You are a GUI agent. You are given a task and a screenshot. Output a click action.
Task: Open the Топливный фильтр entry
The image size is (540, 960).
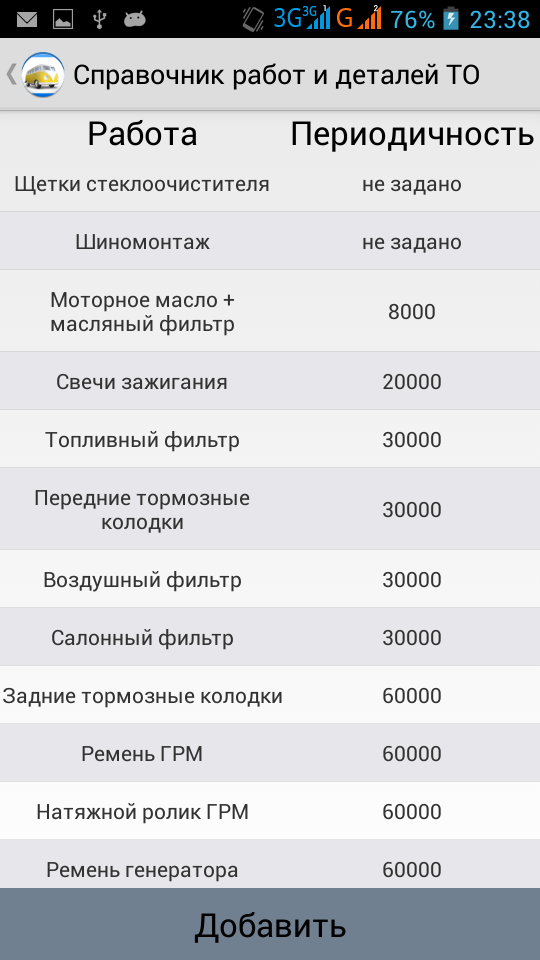click(x=270, y=439)
